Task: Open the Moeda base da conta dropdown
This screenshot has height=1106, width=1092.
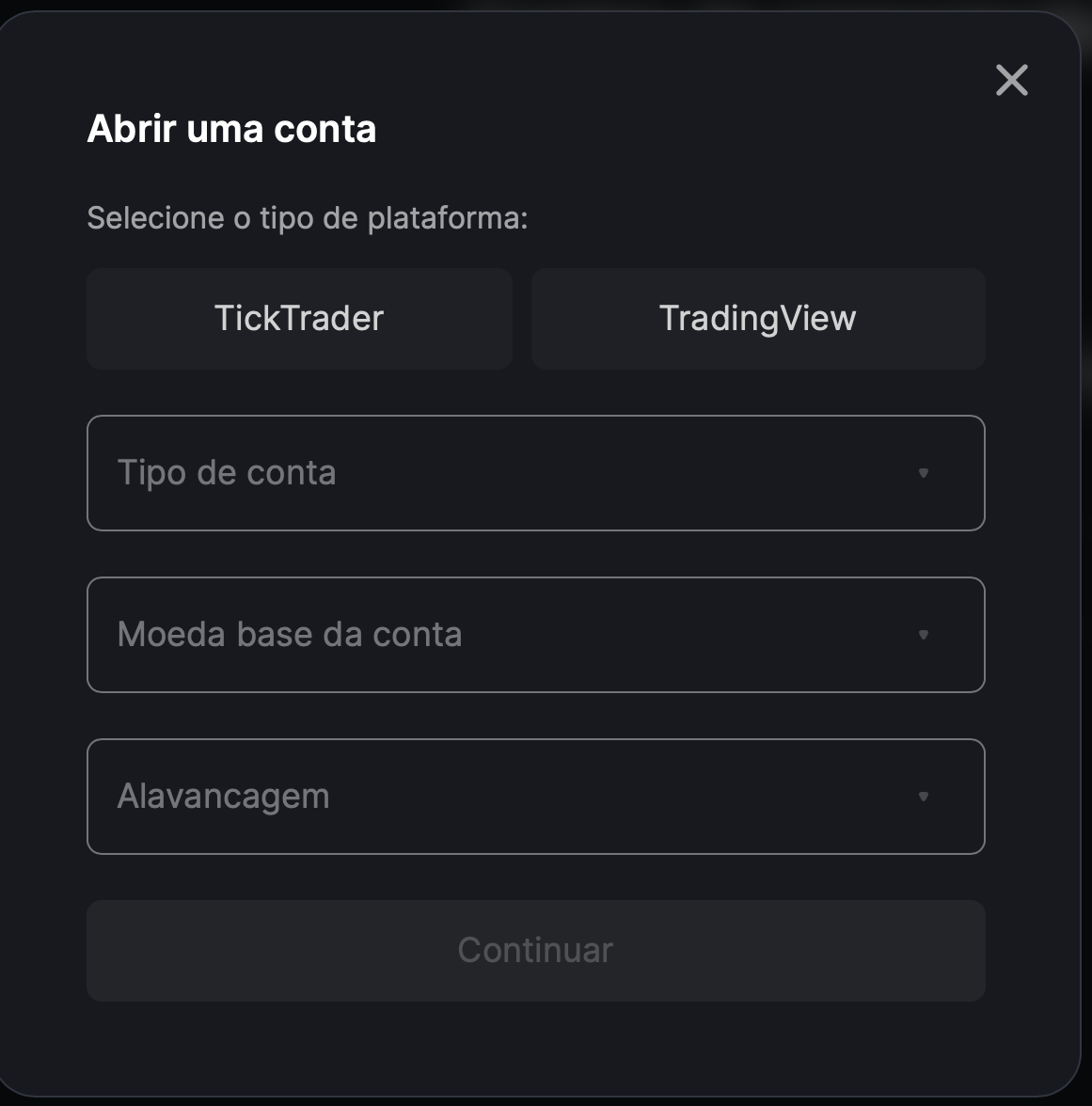Action: pyautogui.click(x=535, y=635)
